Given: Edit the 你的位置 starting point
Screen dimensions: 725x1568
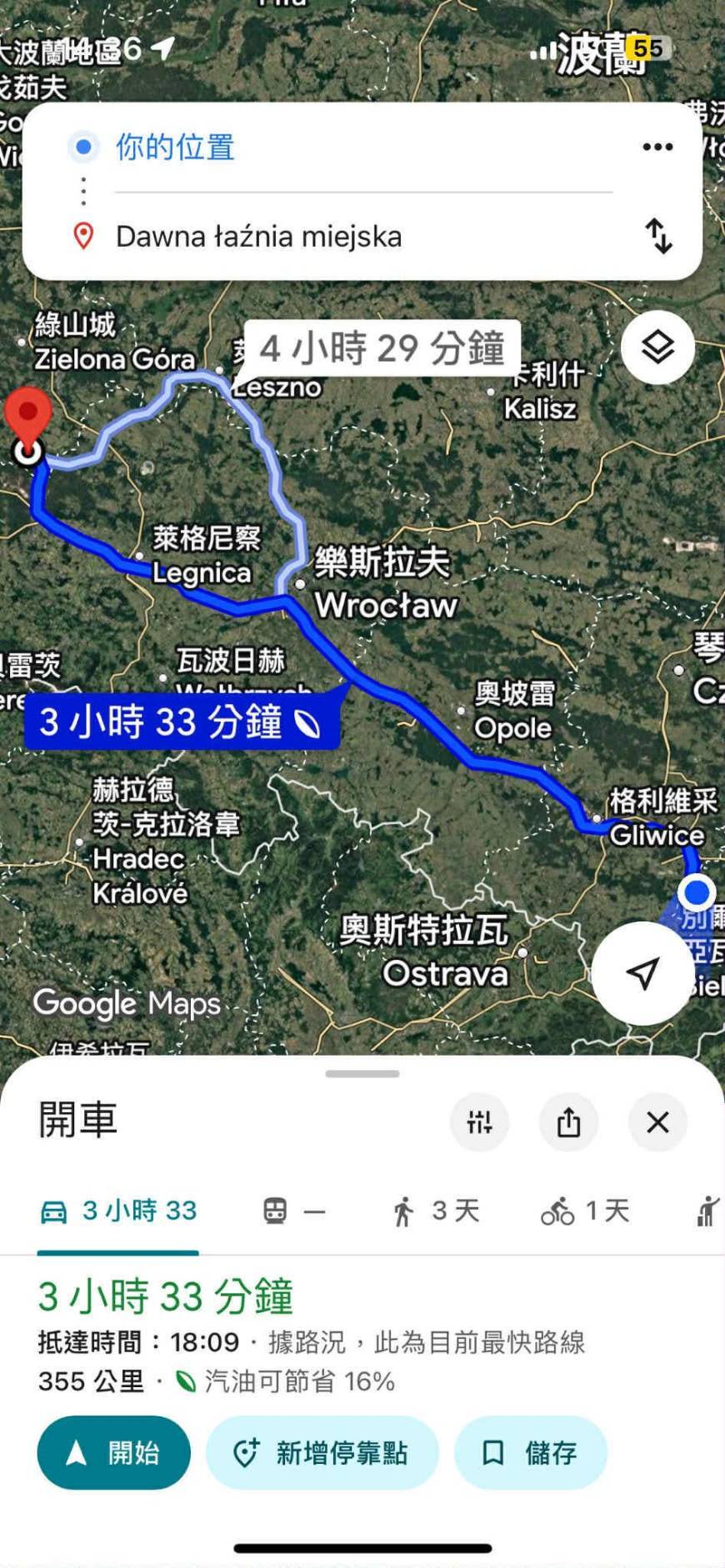Looking at the screenshot, I should (175, 147).
